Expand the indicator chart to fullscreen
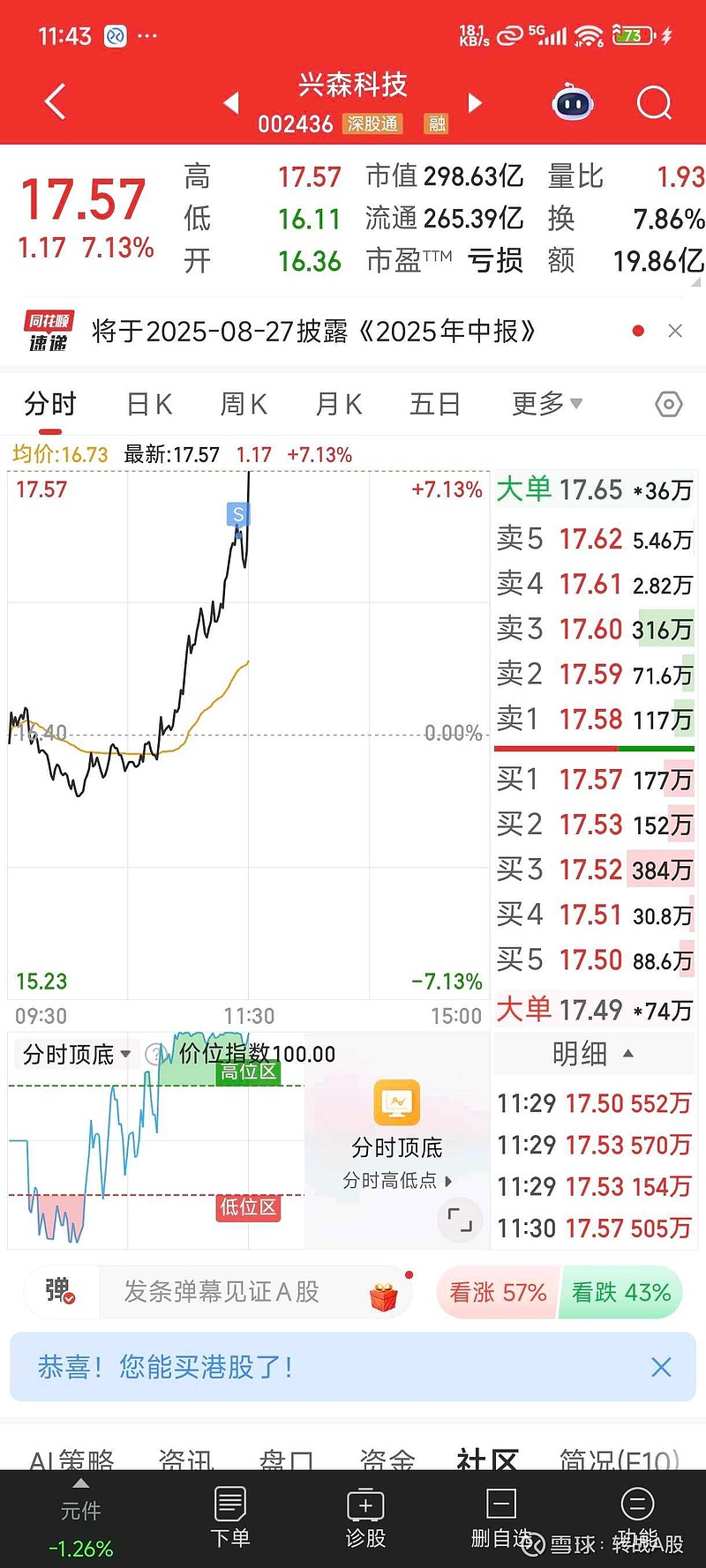 click(x=460, y=1221)
